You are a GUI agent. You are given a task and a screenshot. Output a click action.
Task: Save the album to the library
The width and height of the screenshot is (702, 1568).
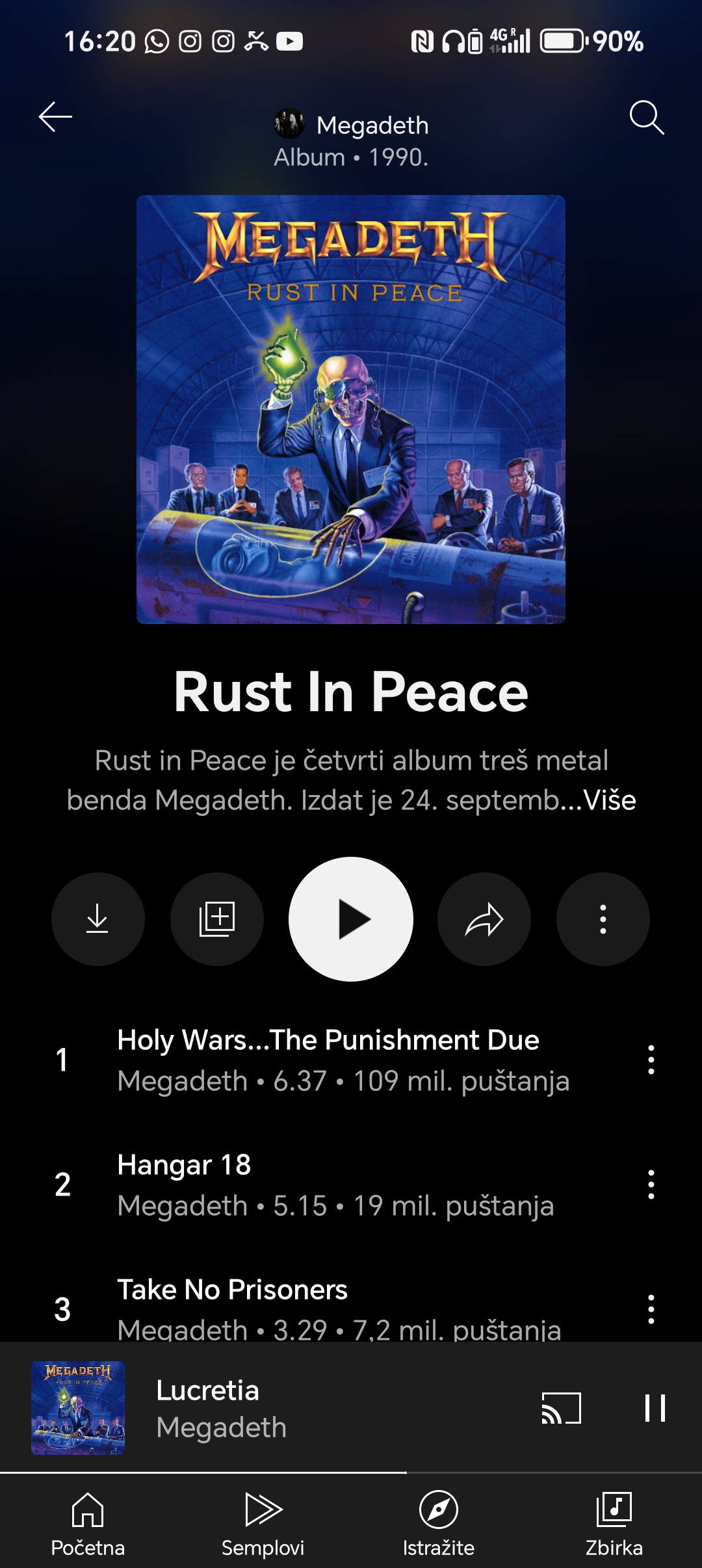(217, 919)
